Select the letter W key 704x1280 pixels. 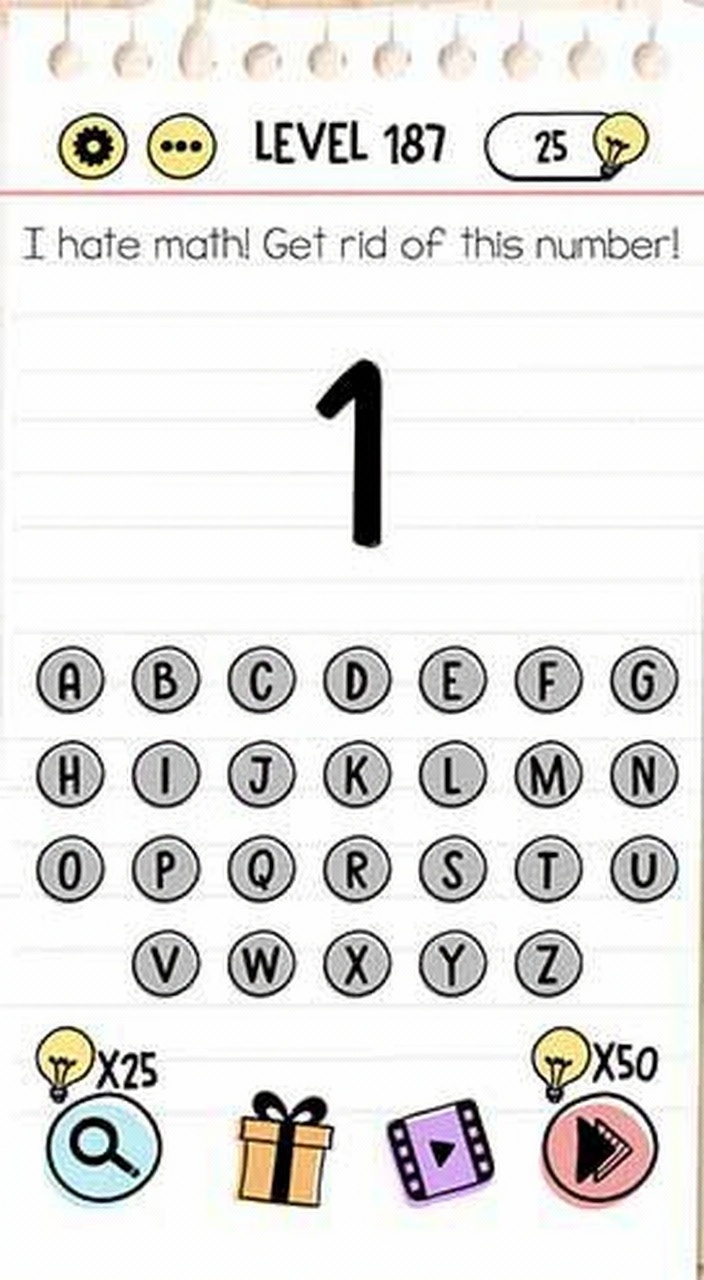click(x=261, y=963)
